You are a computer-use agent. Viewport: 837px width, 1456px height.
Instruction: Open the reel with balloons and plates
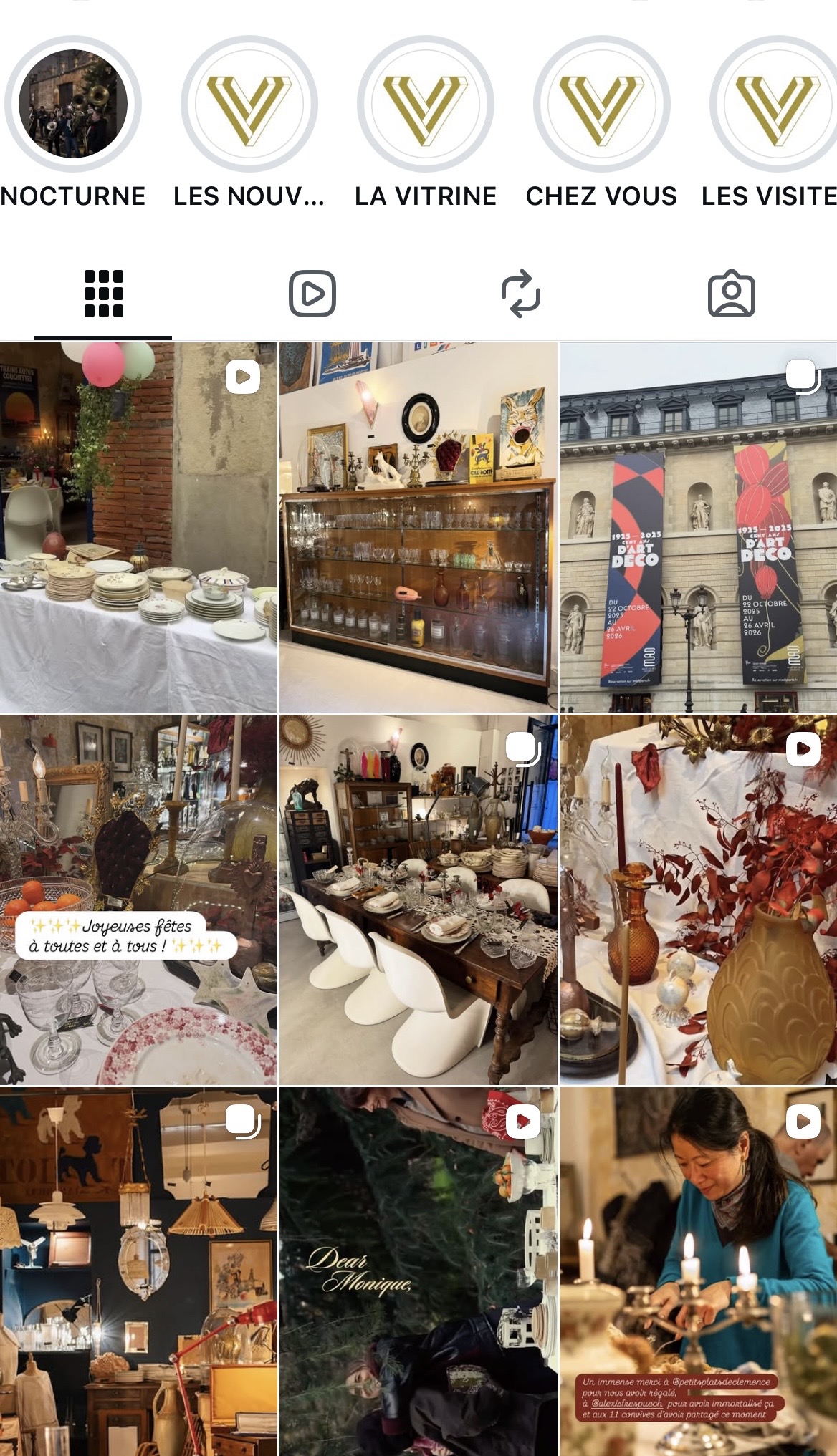138,527
